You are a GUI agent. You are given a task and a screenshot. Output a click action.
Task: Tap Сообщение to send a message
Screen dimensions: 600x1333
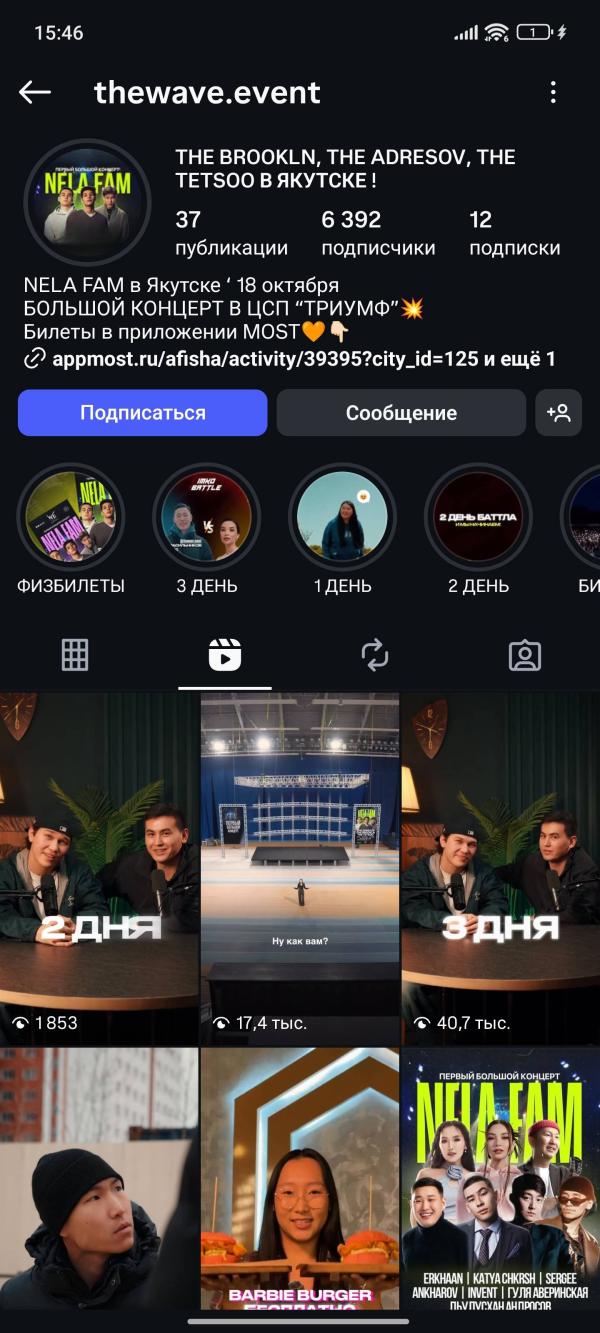click(x=401, y=413)
